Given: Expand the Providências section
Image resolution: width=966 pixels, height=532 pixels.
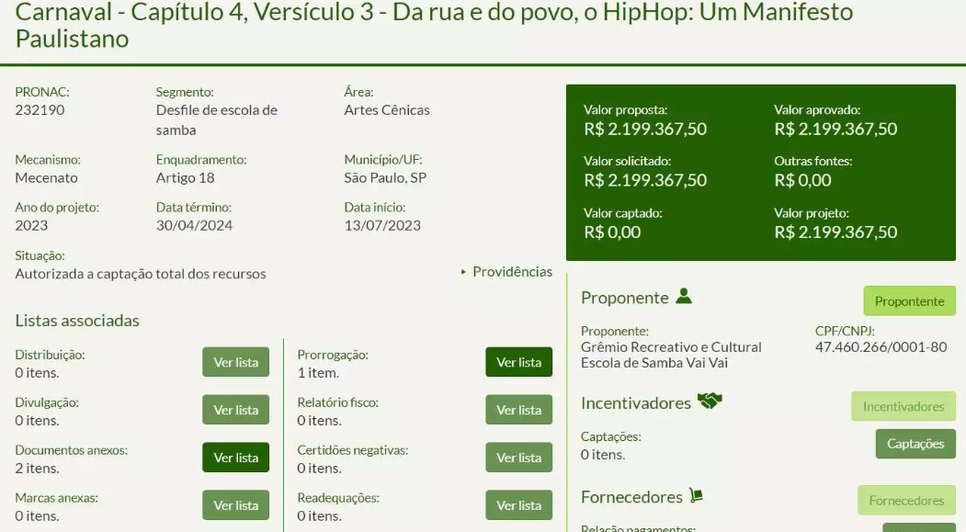Looking at the screenshot, I should pos(506,272).
